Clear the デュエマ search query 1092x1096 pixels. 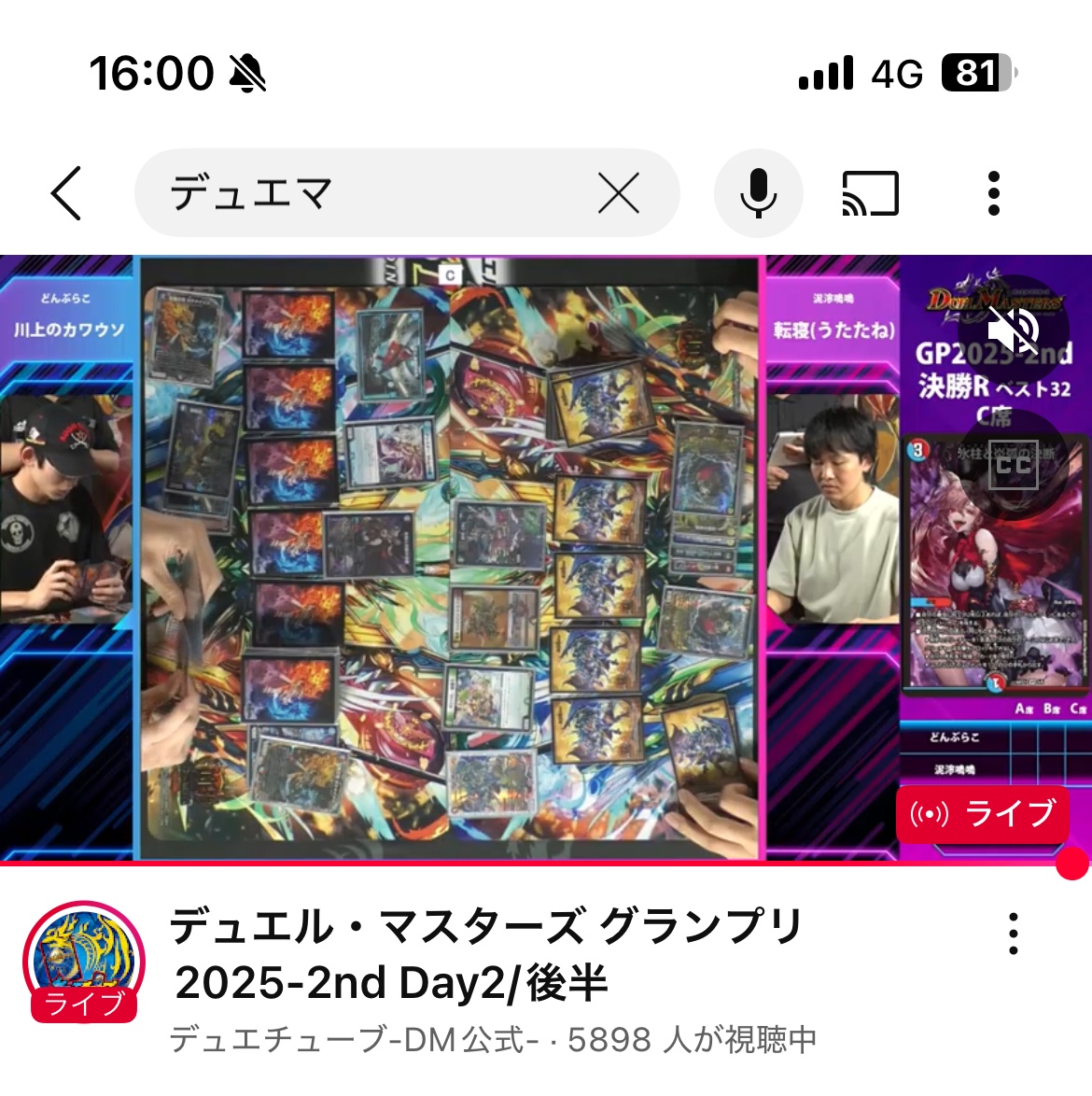tap(618, 193)
